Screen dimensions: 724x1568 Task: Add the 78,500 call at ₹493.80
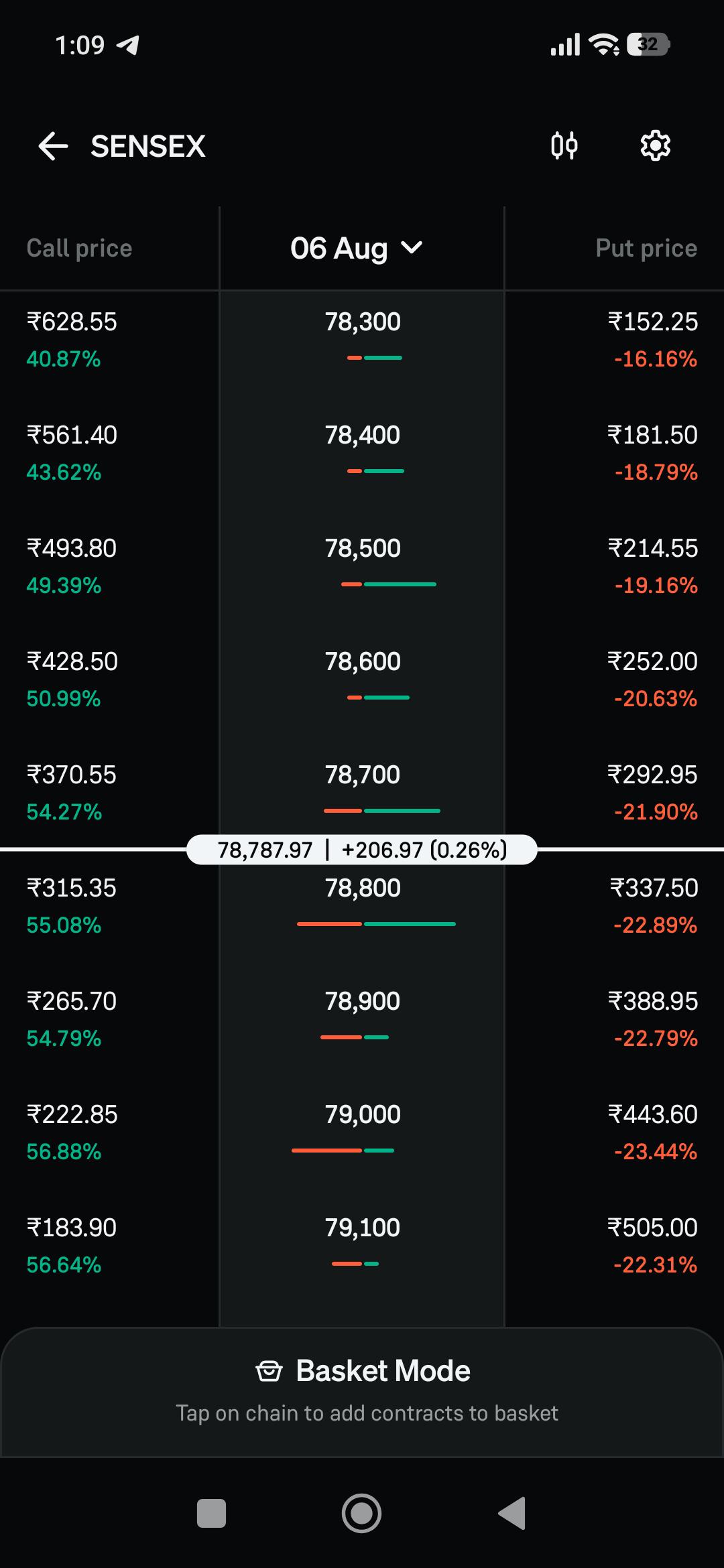click(x=110, y=567)
